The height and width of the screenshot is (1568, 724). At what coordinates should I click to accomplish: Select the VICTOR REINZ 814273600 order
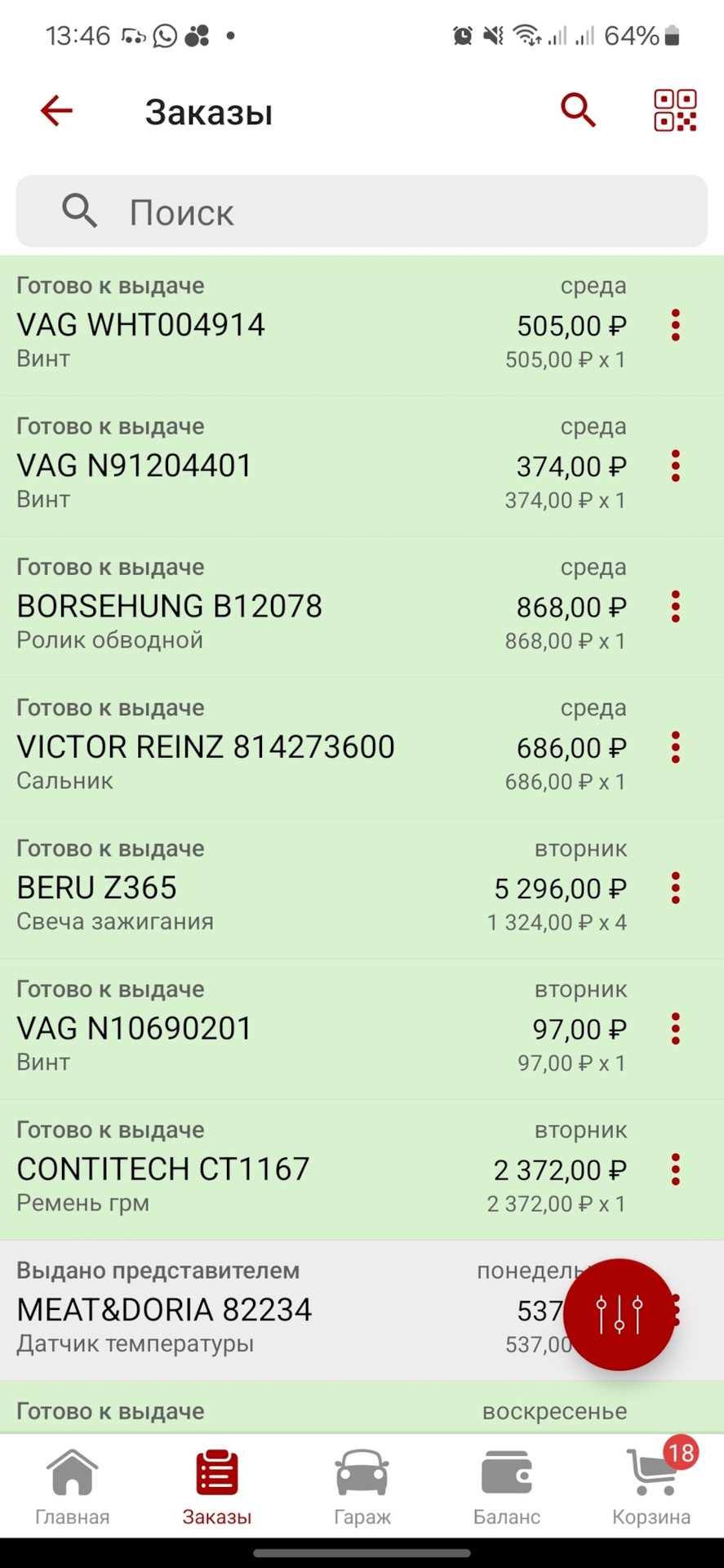click(326, 746)
